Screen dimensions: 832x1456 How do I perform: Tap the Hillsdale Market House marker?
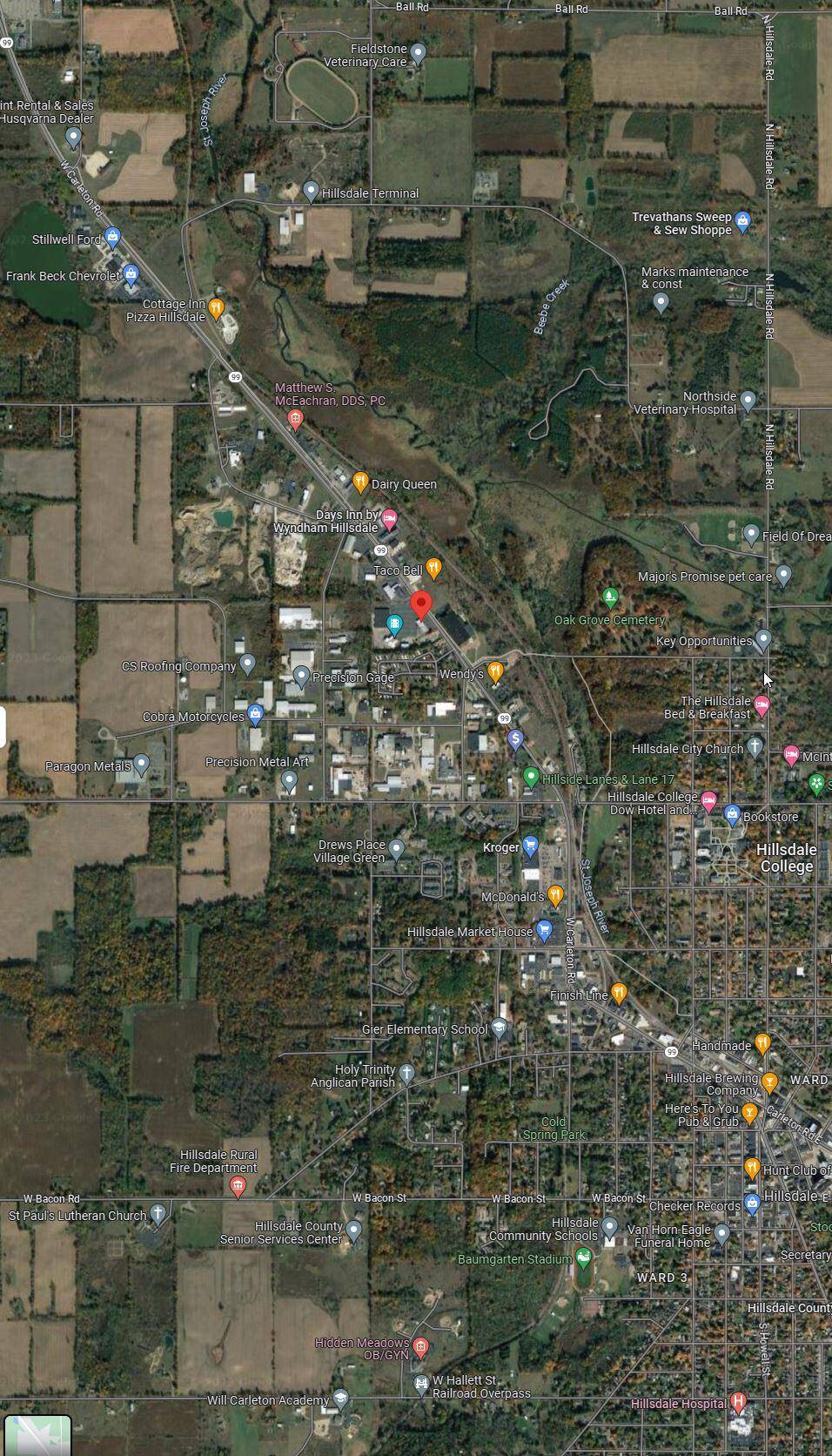pyautogui.click(x=544, y=930)
